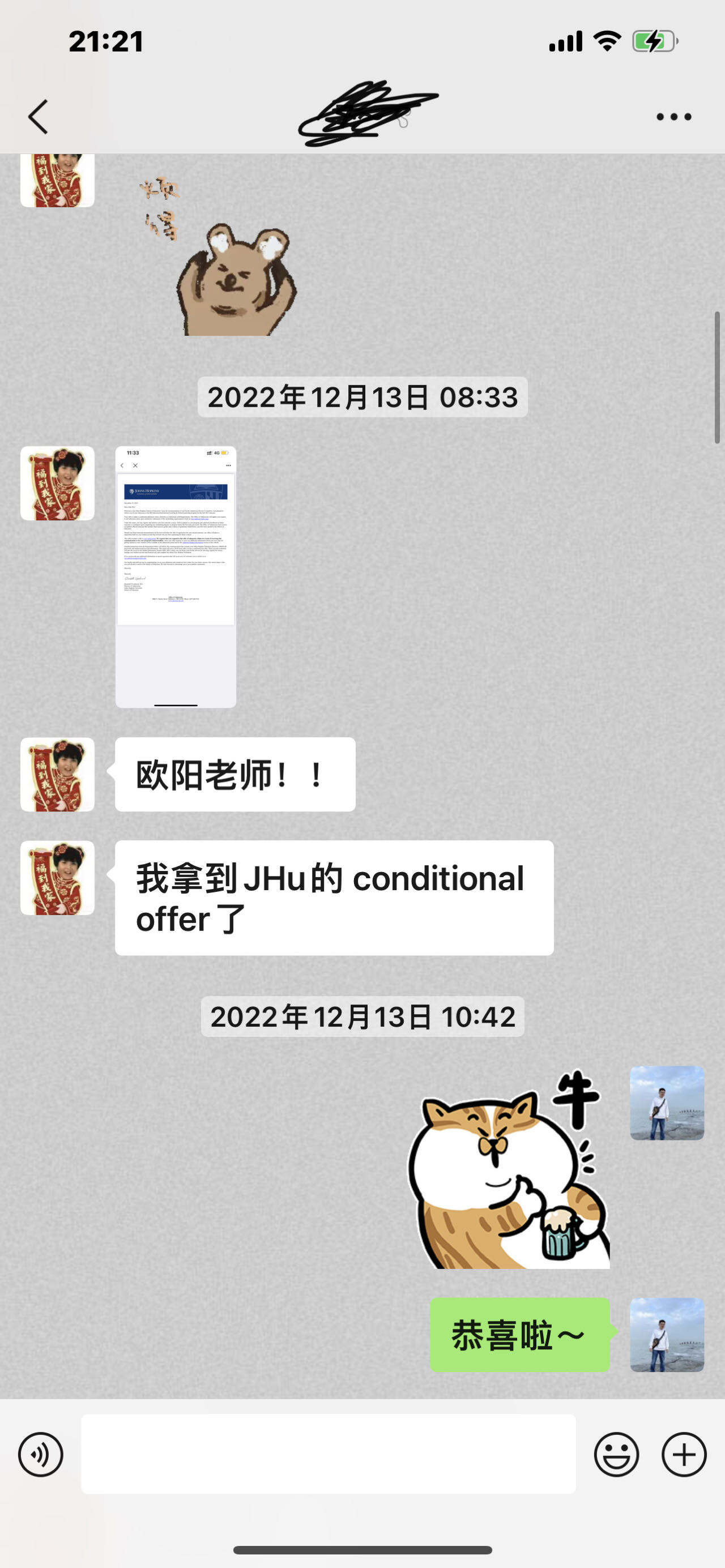Screen dimensions: 725x1568
Task: Open sender's avatar beside 欧阳老师 message
Action: pyautogui.click(x=57, y=774)
